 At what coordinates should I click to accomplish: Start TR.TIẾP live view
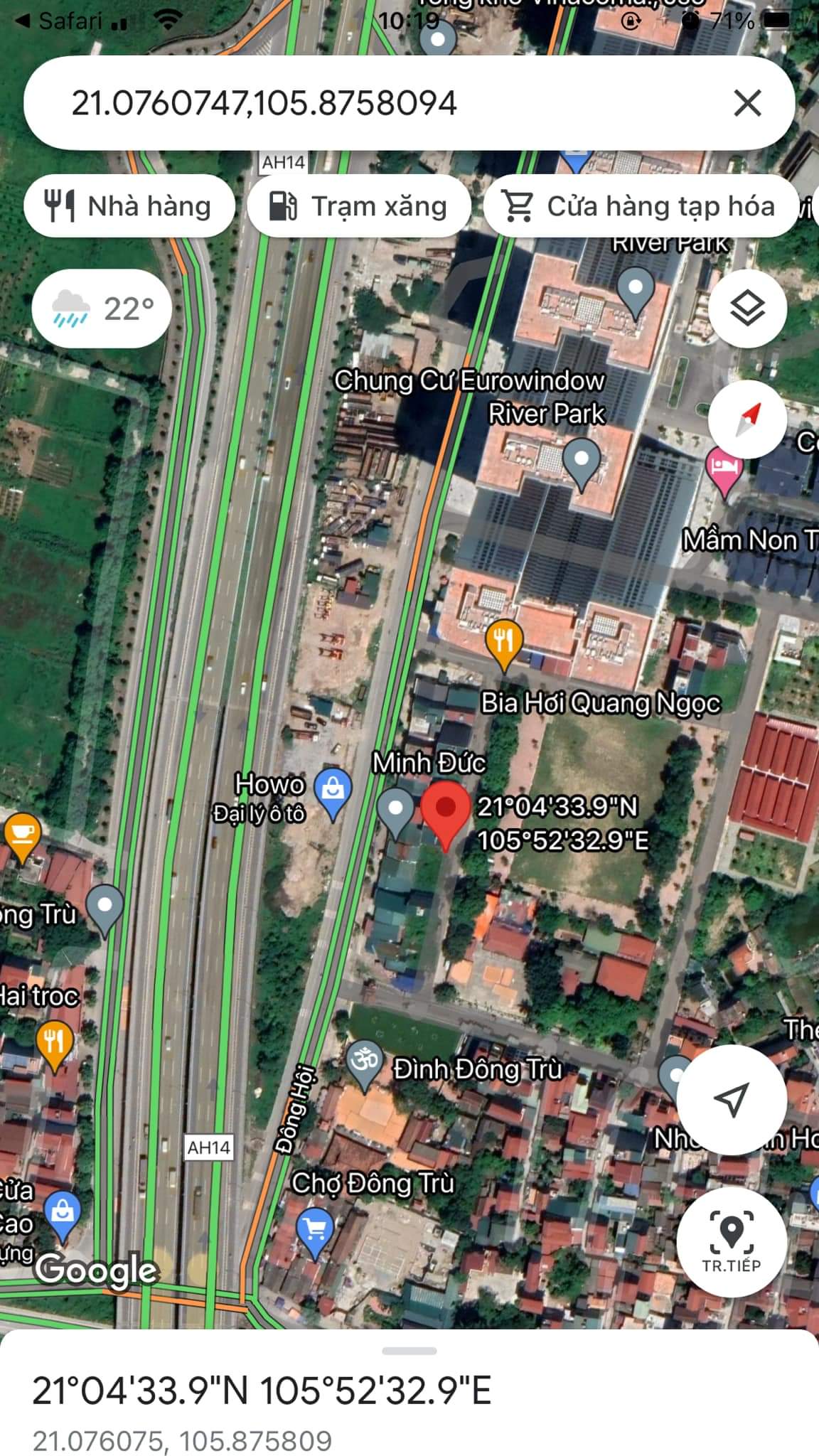(x=731, y=1239)
